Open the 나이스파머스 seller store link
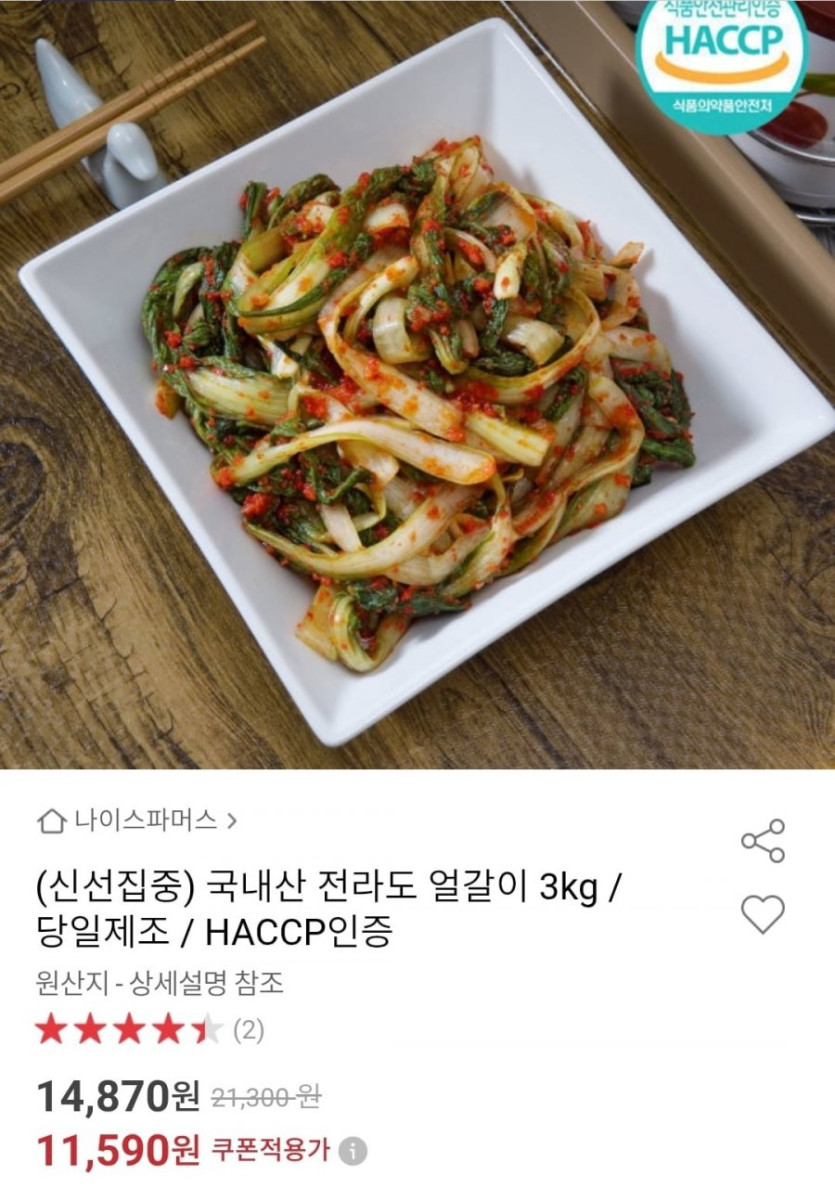Image resolution: width=835 pixels, height=1201 pixels. coord(138,822)
